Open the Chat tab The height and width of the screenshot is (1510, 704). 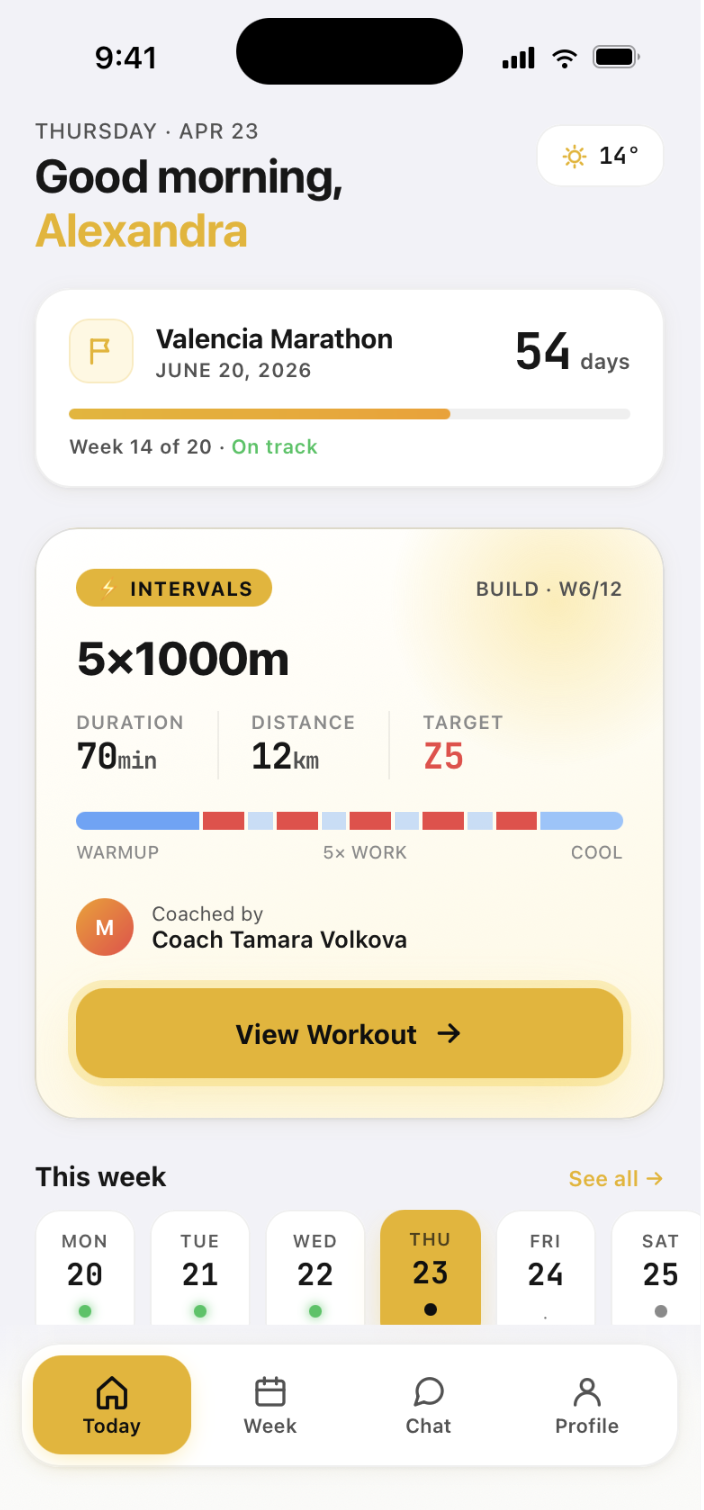[x=428, y=1405]
